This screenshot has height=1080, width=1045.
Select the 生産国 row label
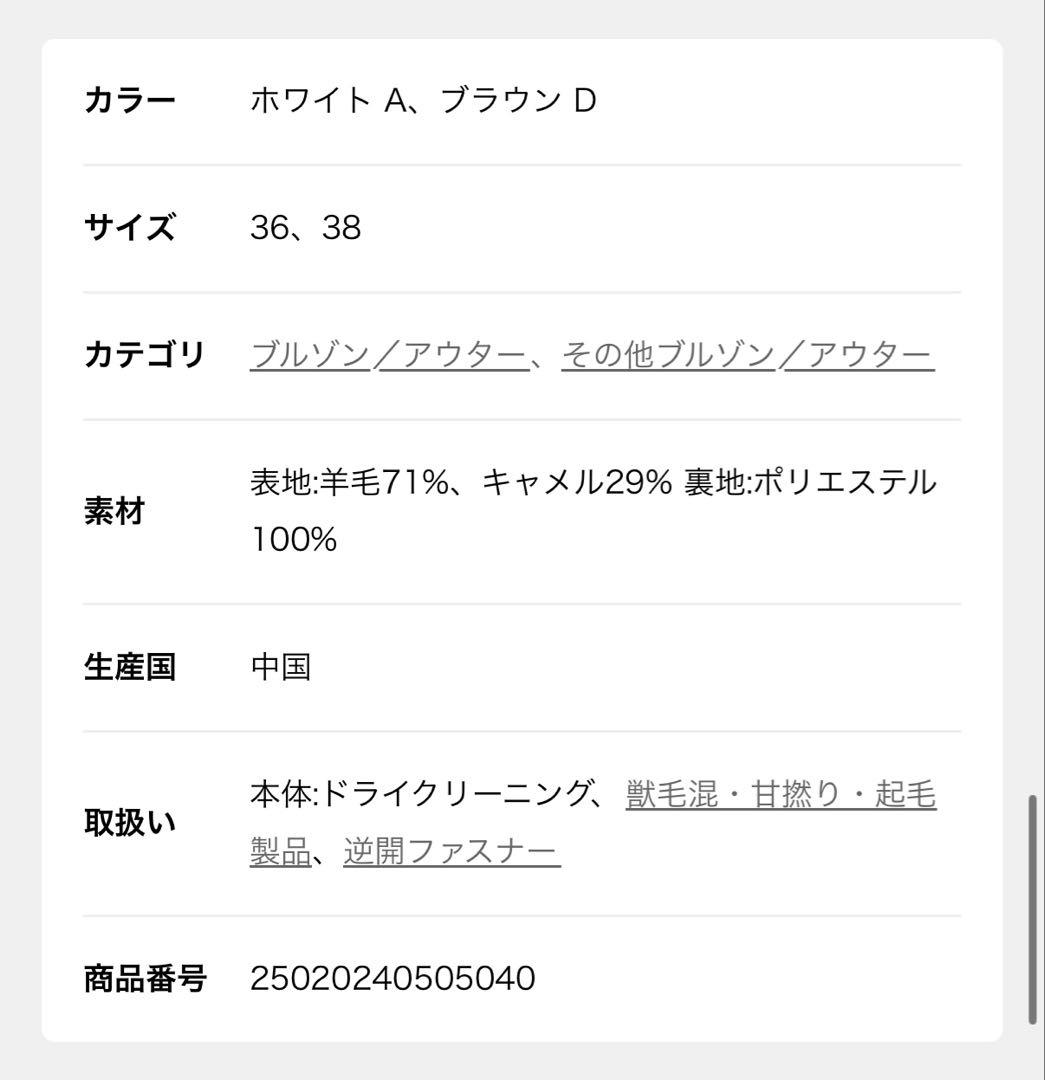point(131,666)
